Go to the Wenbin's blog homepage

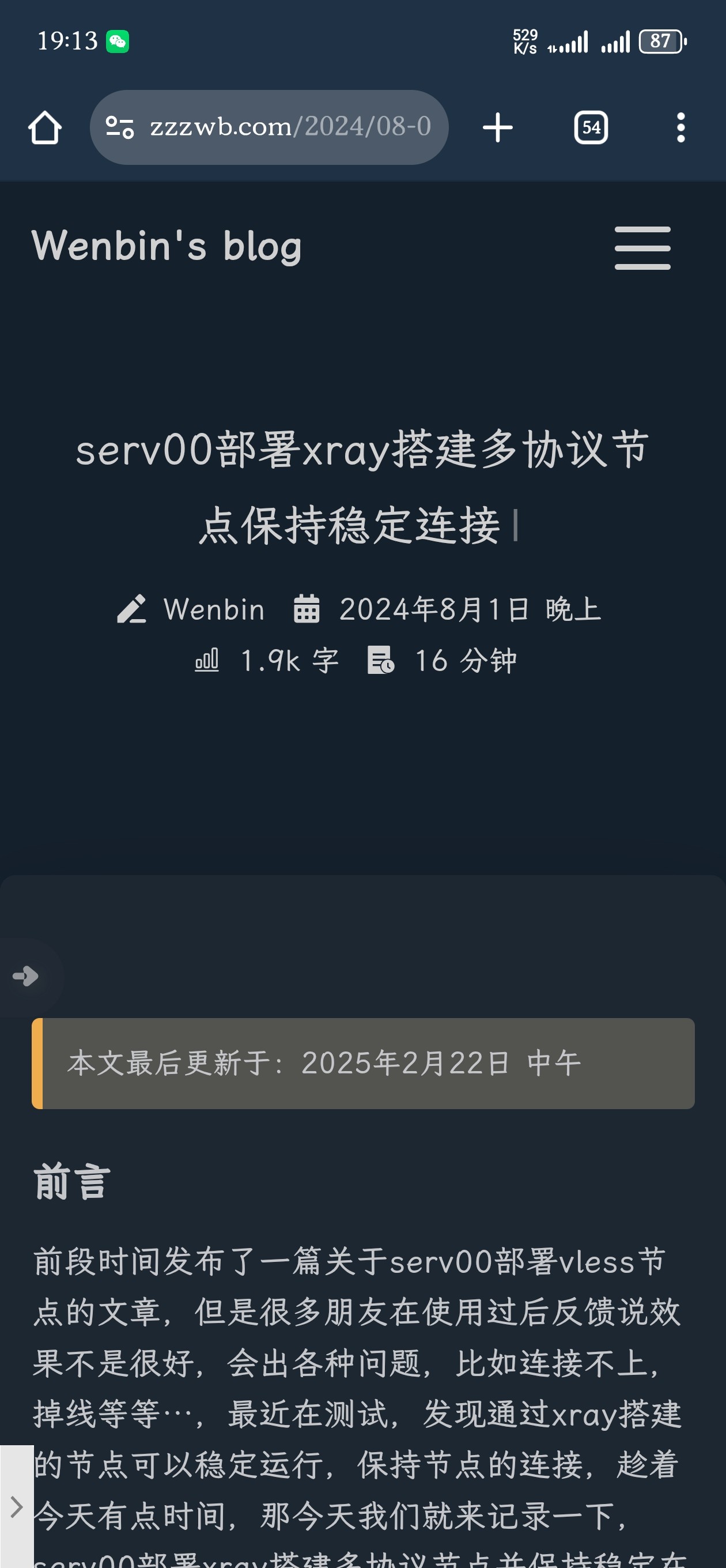click(x=166, y=246)
